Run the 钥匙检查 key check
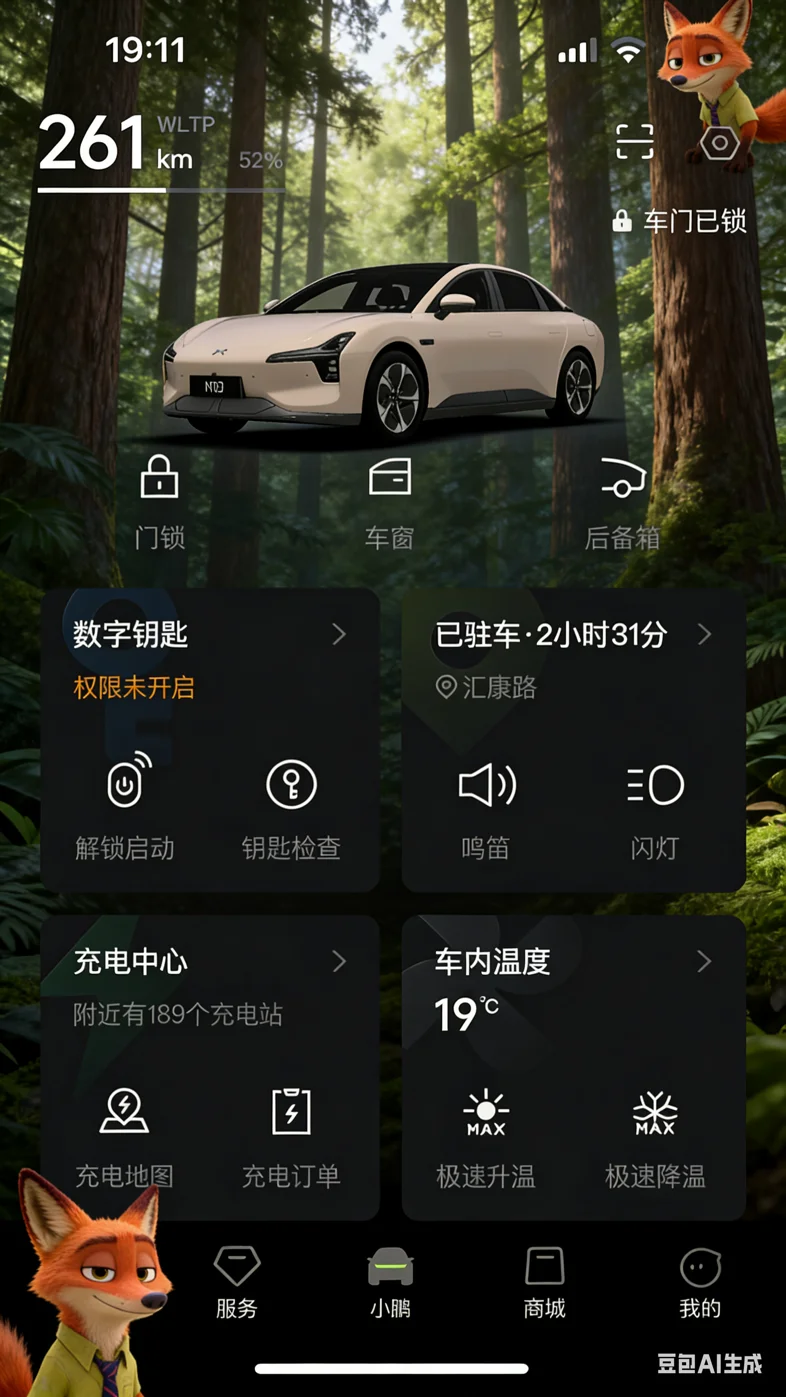Screen dimensions: 786x1397 pyautogui.click(x=291, y=805)
